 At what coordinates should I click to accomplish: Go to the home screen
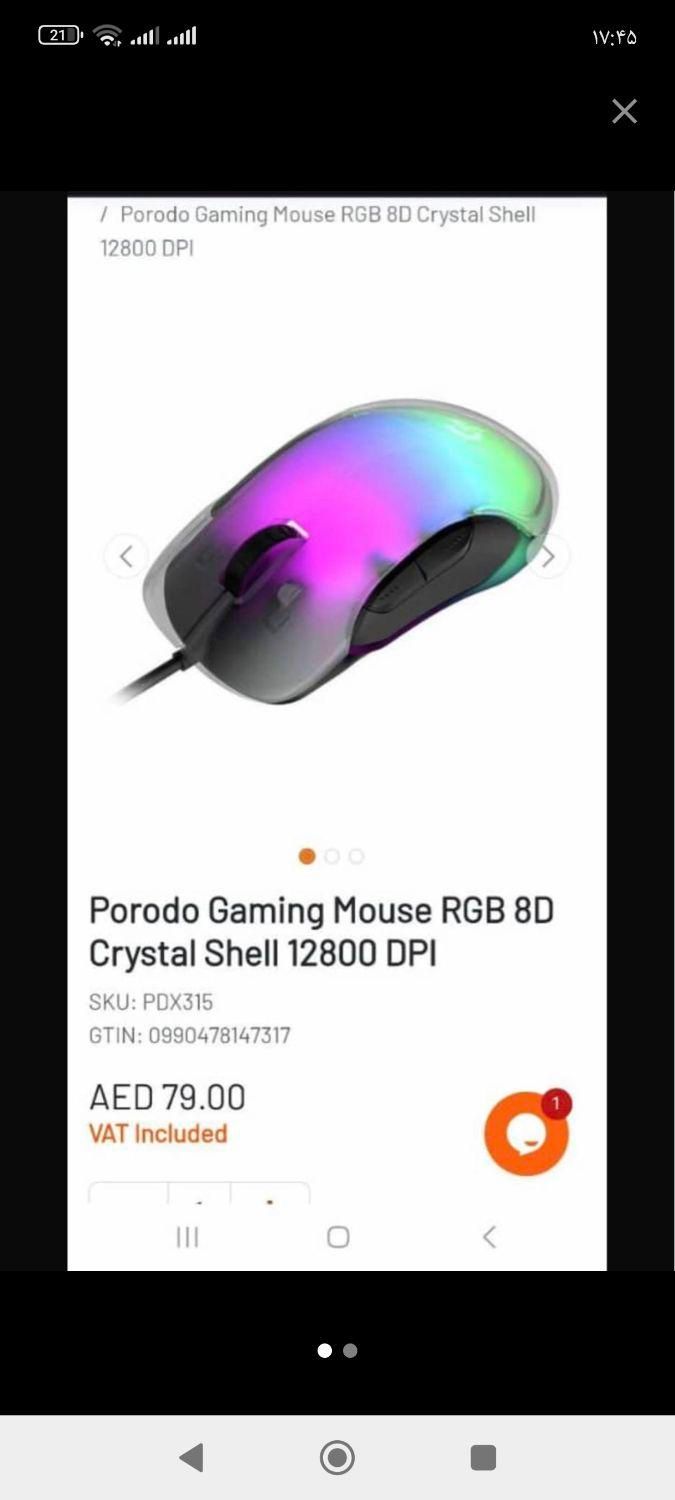(337, 1457)
